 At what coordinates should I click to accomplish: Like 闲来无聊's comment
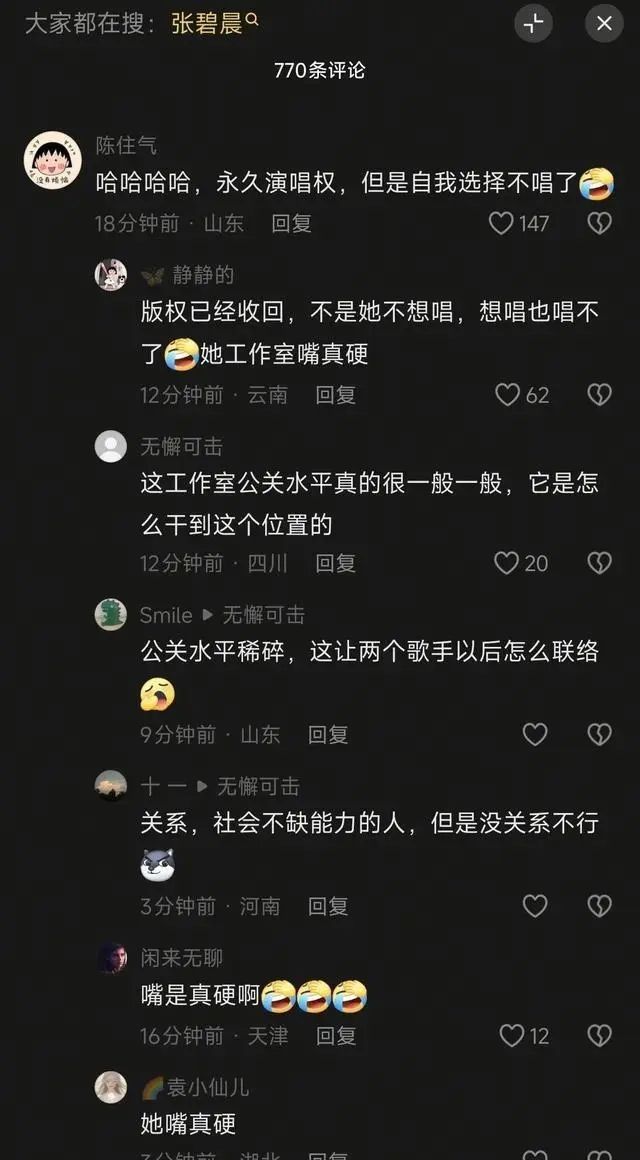(x=512, y=1035)
